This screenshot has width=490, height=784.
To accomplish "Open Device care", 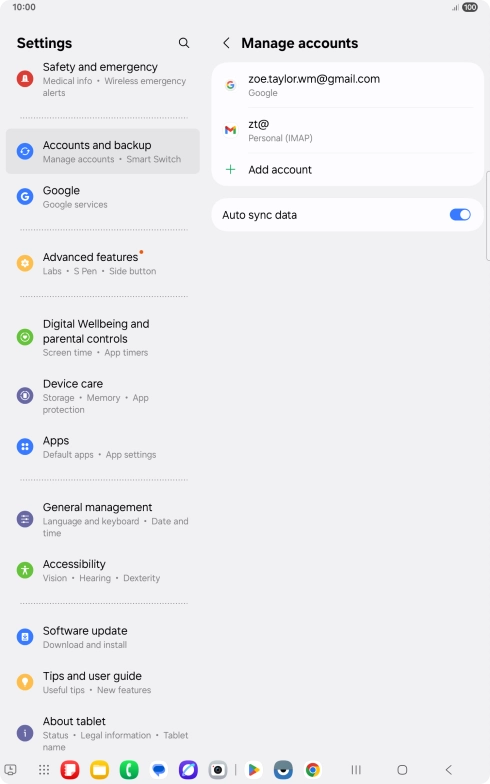I will [102, 396].
